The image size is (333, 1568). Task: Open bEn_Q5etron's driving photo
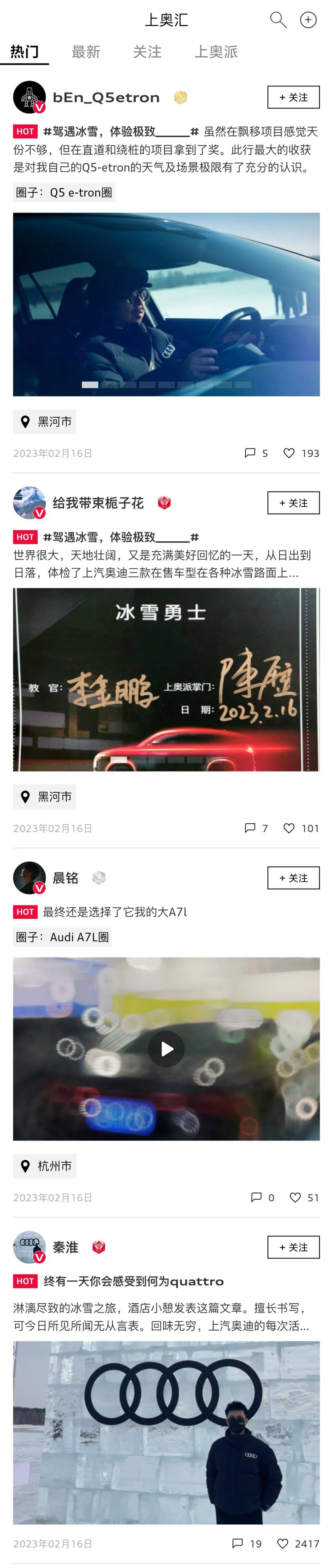tap(166, 304)
